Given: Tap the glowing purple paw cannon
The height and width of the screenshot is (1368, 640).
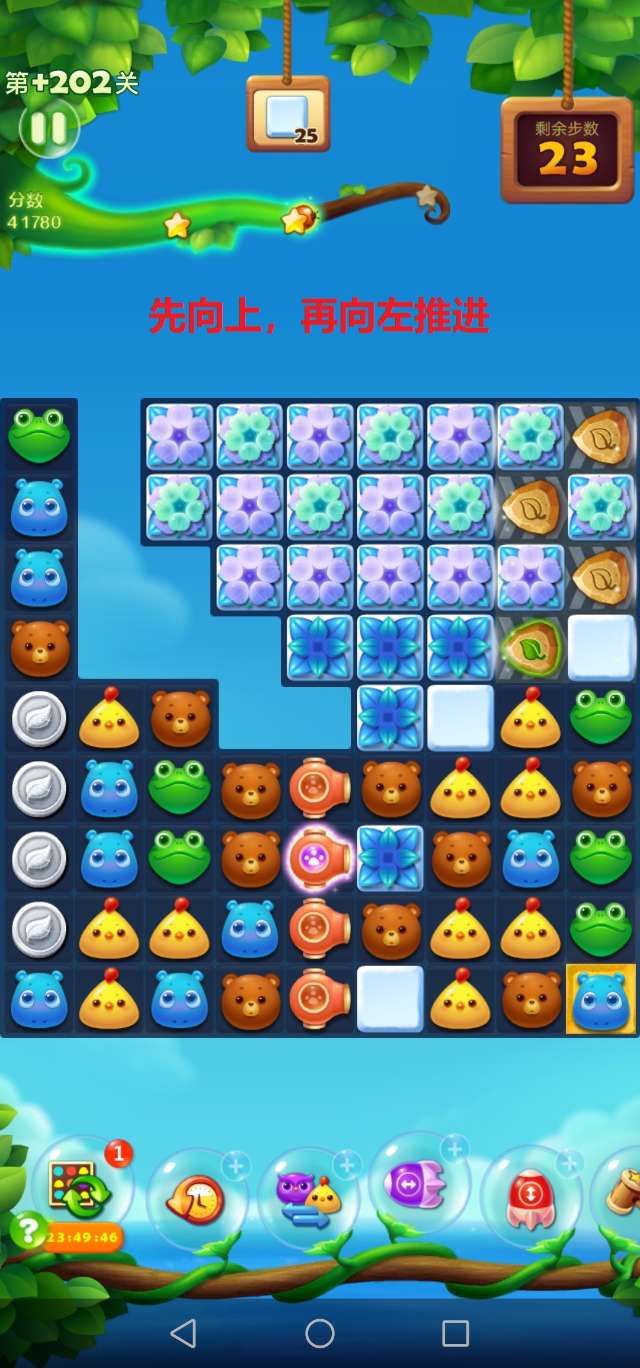Looking at the screenshot, I should tap(319, 859).
